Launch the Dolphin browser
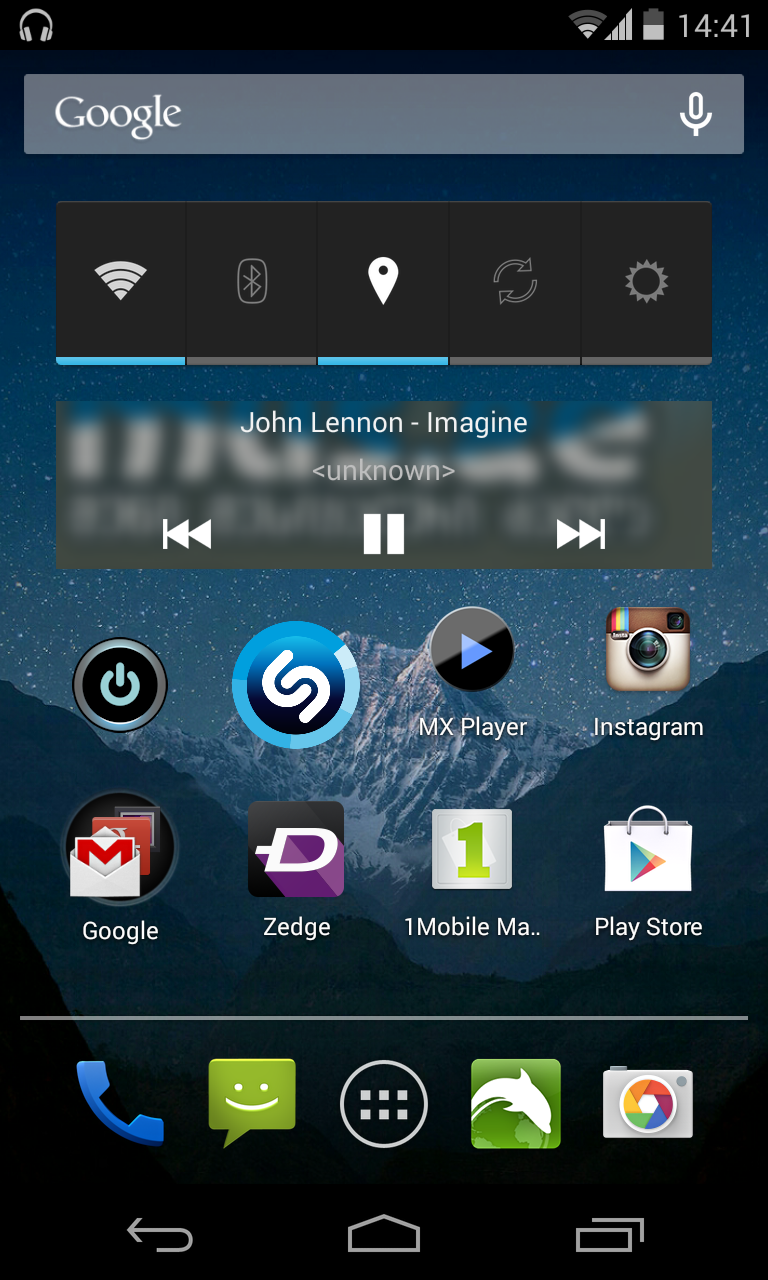768x1280 pixels. 516,1104
